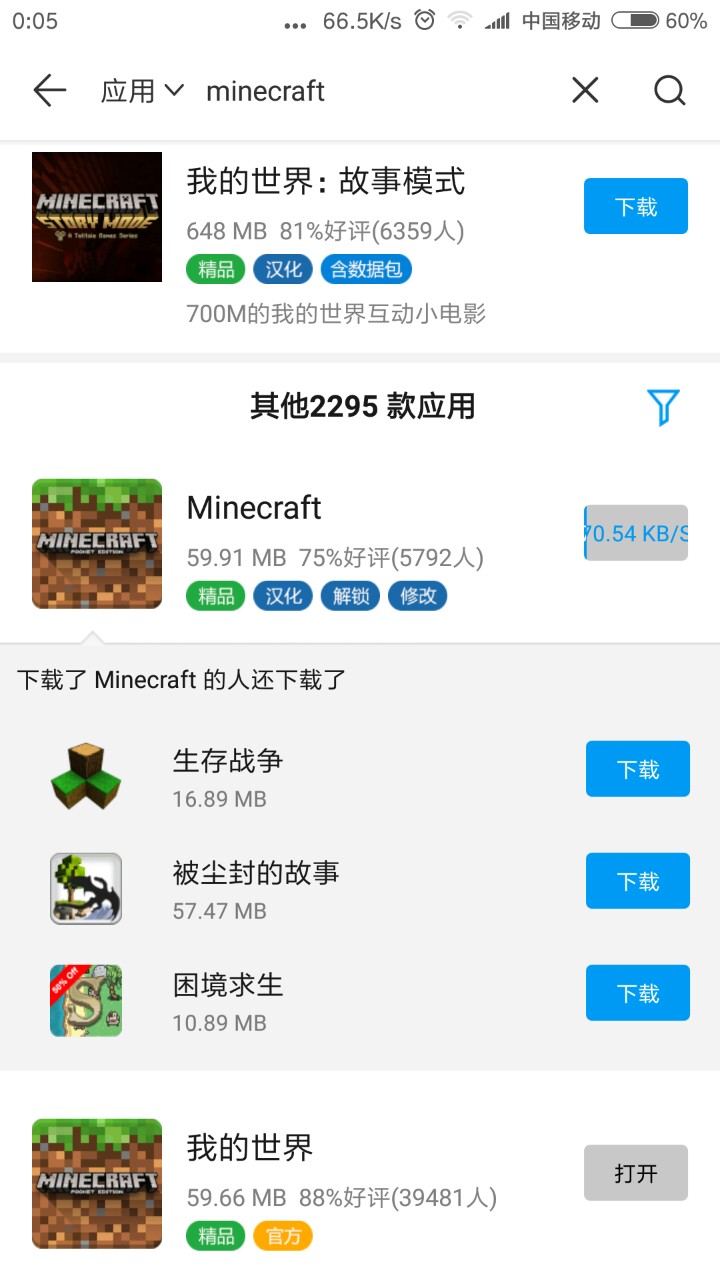The image size is (720, 1280).
Task: Download 被尘封的故事
Action: (x=638, y=881)
